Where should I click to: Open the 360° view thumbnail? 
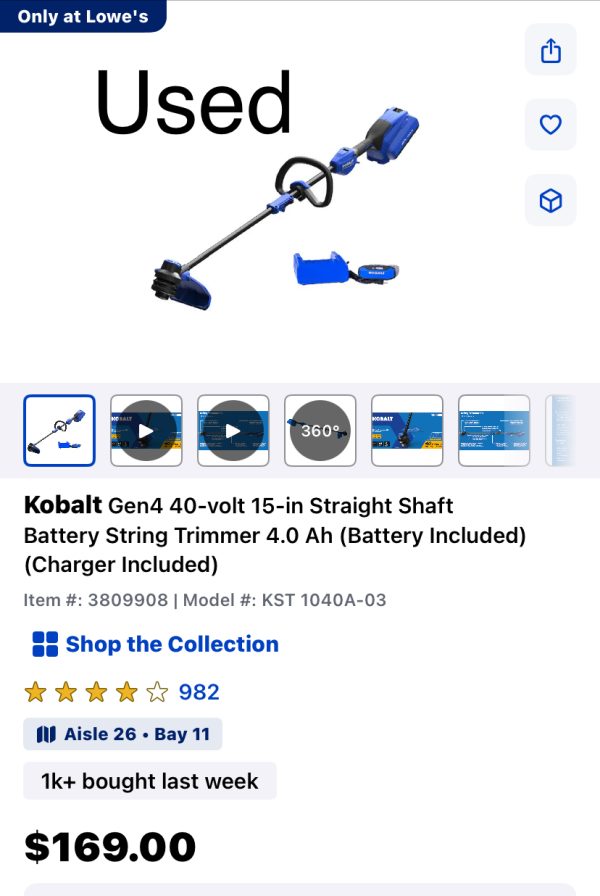320,431
